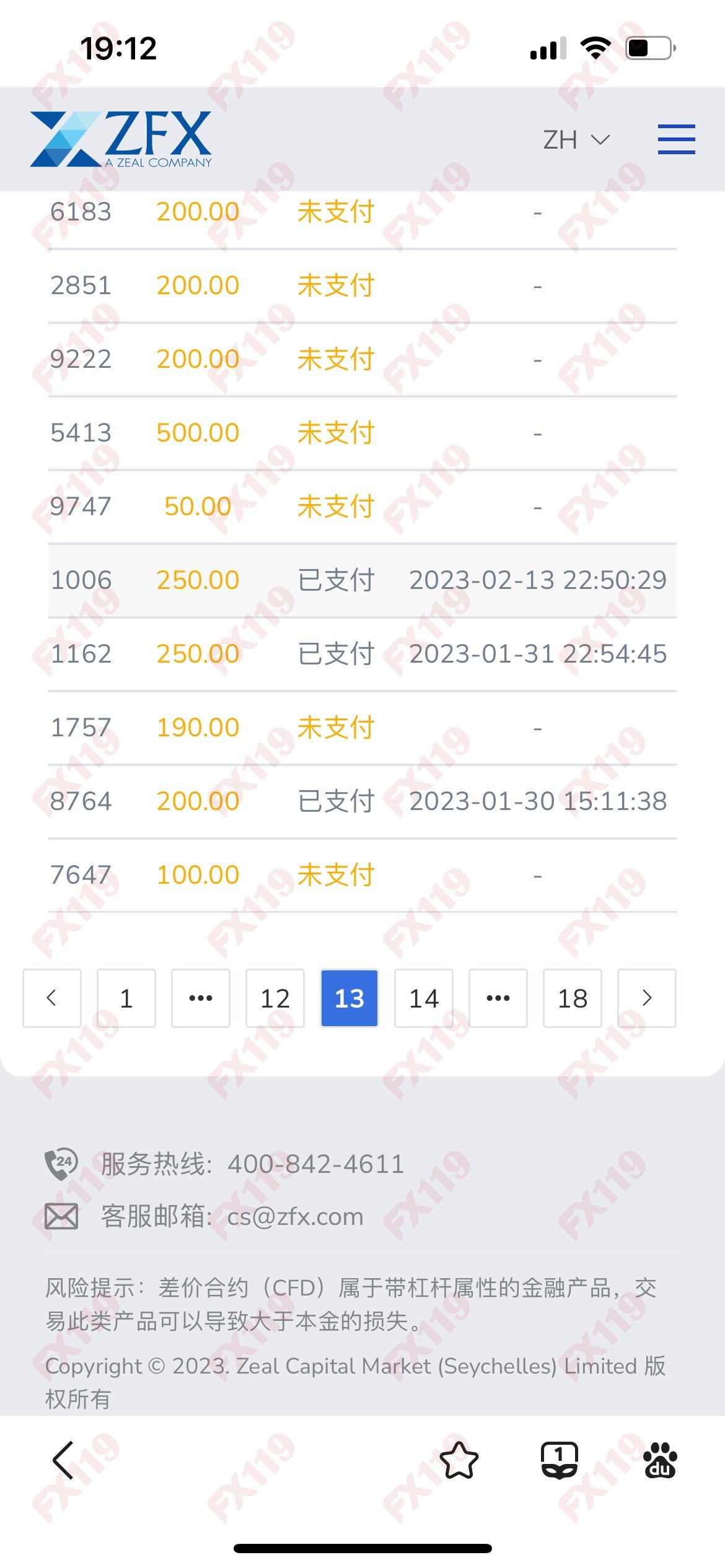Go to next page arrow
This screenshot has height=1568, width=725.
647,998
